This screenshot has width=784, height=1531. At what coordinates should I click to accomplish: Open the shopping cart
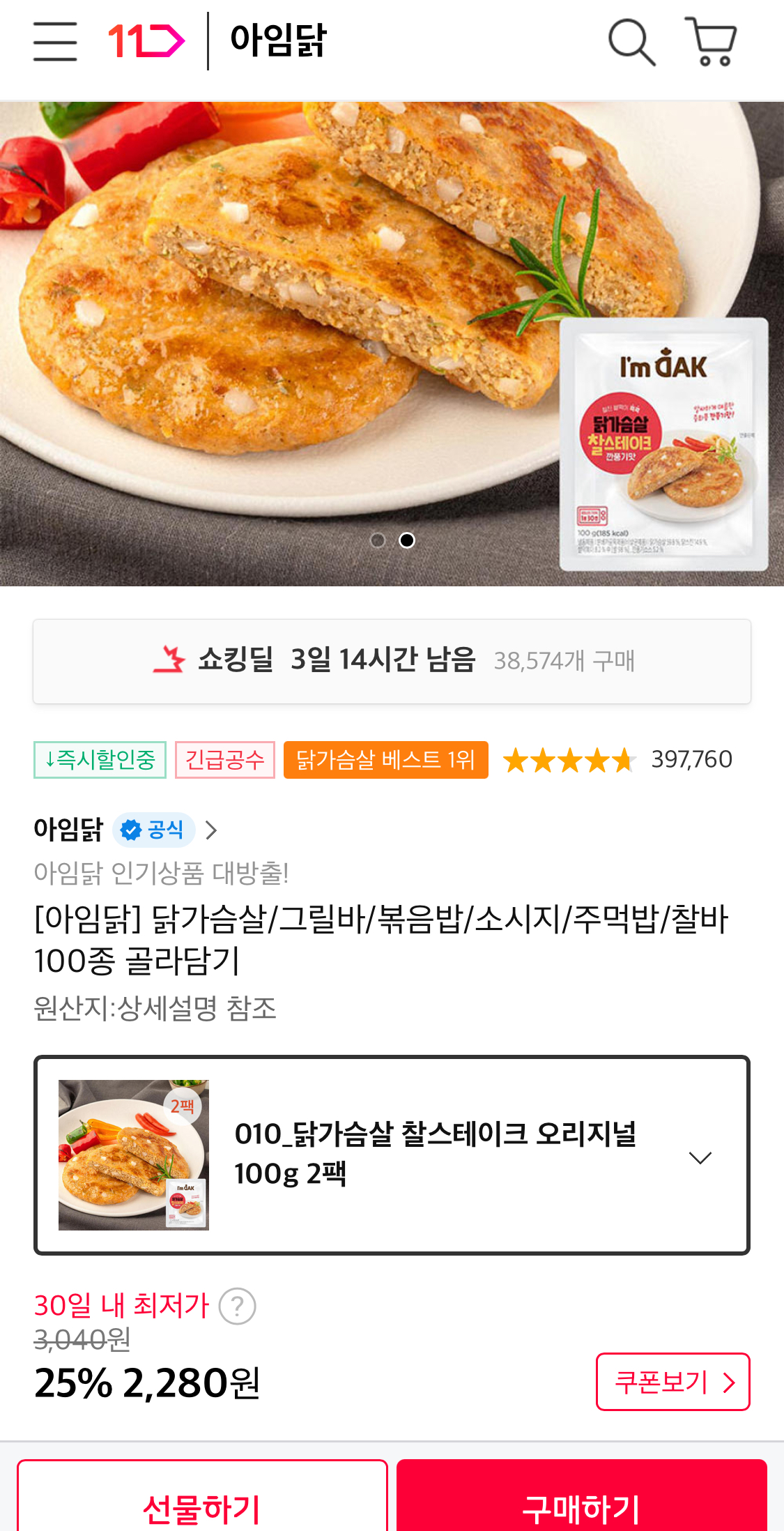pyautogui.click(x=711, y=42)
